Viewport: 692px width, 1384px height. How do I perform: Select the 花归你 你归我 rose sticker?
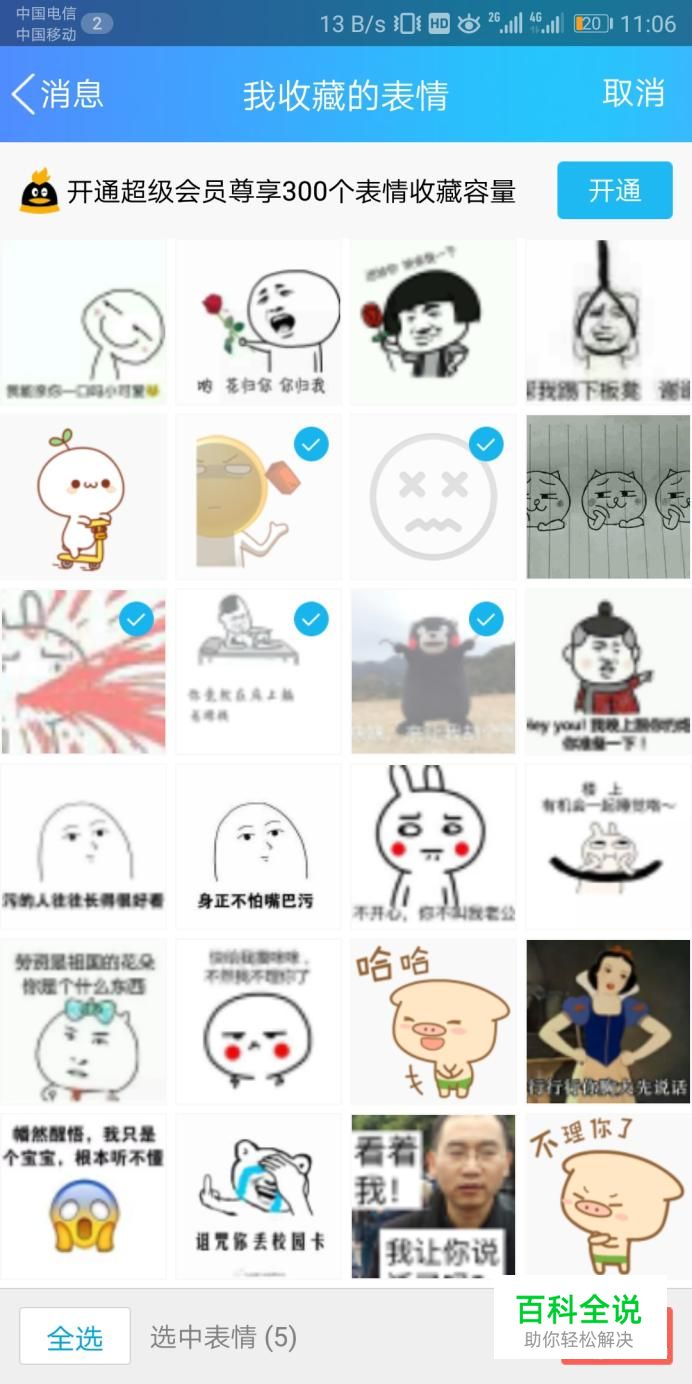click(258, 321)
